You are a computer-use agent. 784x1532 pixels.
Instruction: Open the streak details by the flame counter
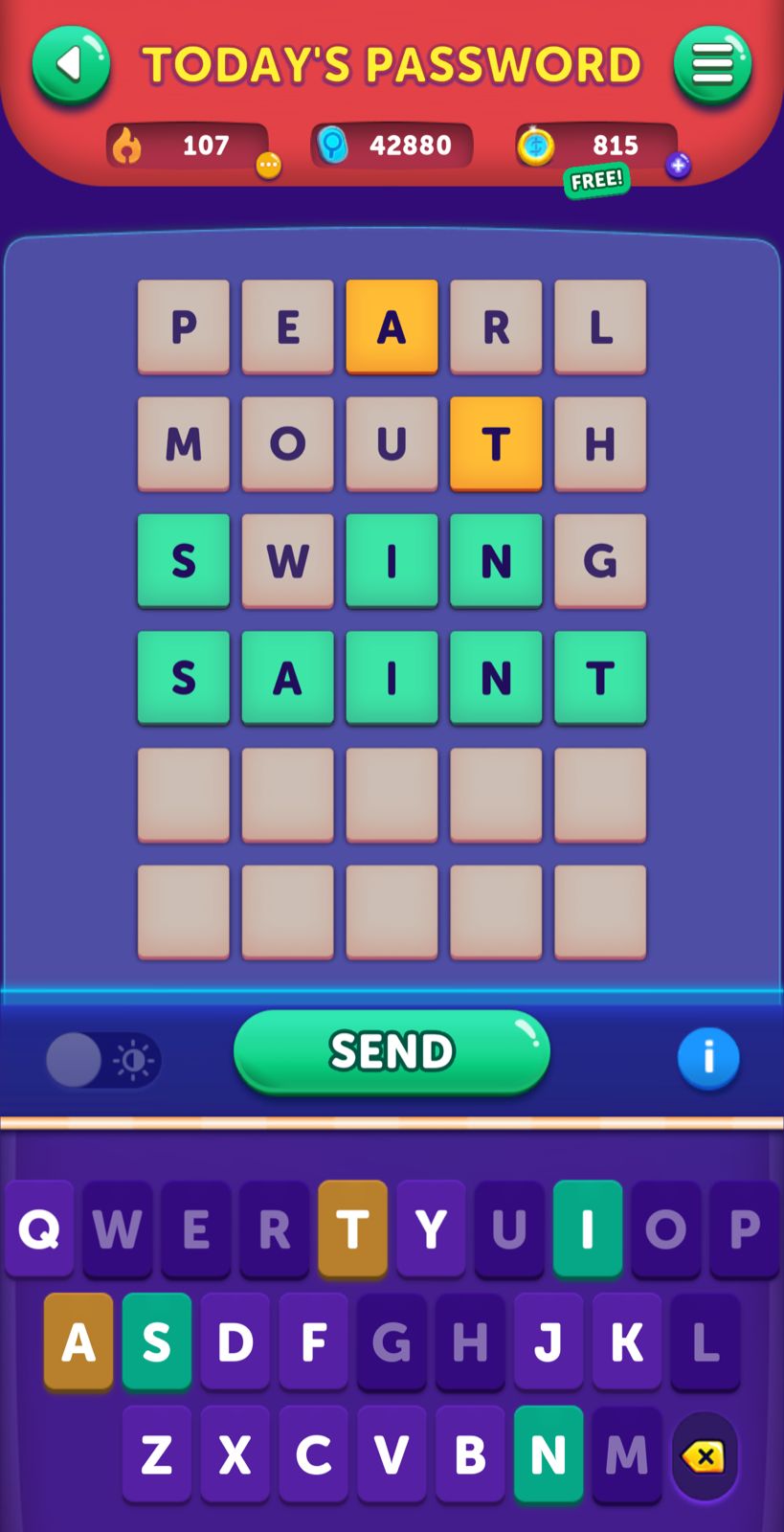[x=187, y=146]
